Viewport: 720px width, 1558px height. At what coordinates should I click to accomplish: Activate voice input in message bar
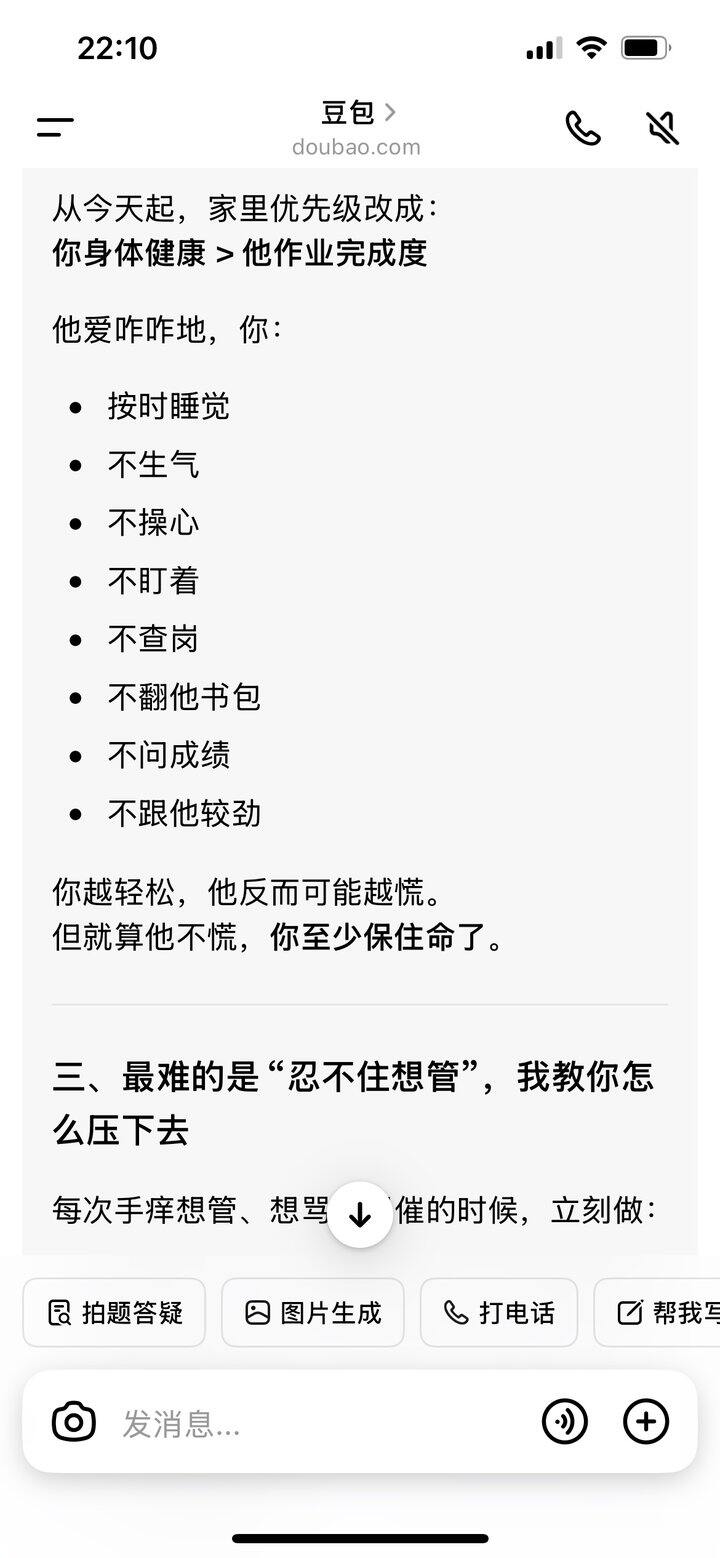[x=565, y=1421]
